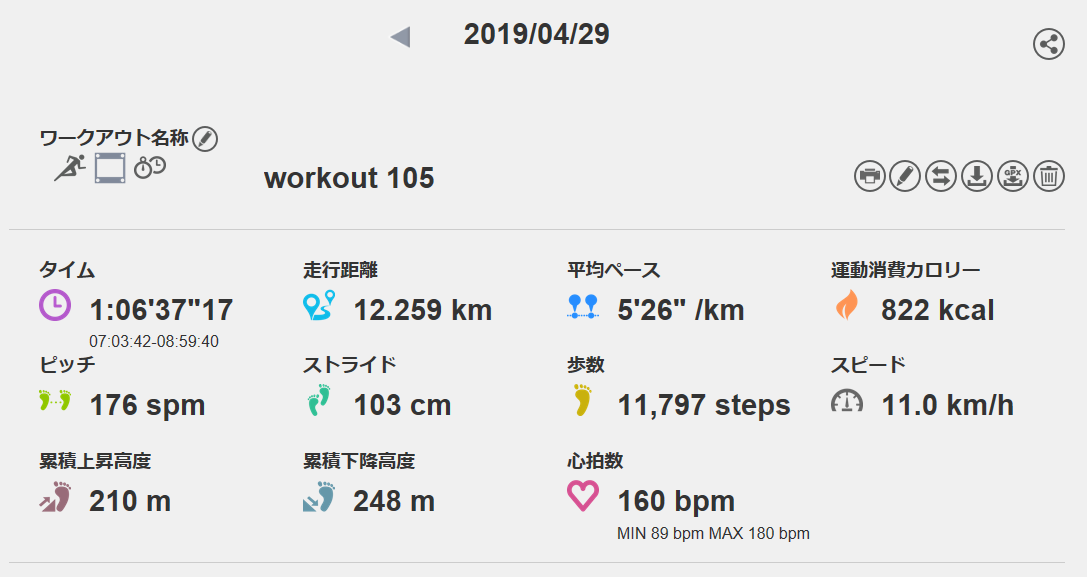Delete workout 105 with the trash icon

click(x=1048, y=176)
